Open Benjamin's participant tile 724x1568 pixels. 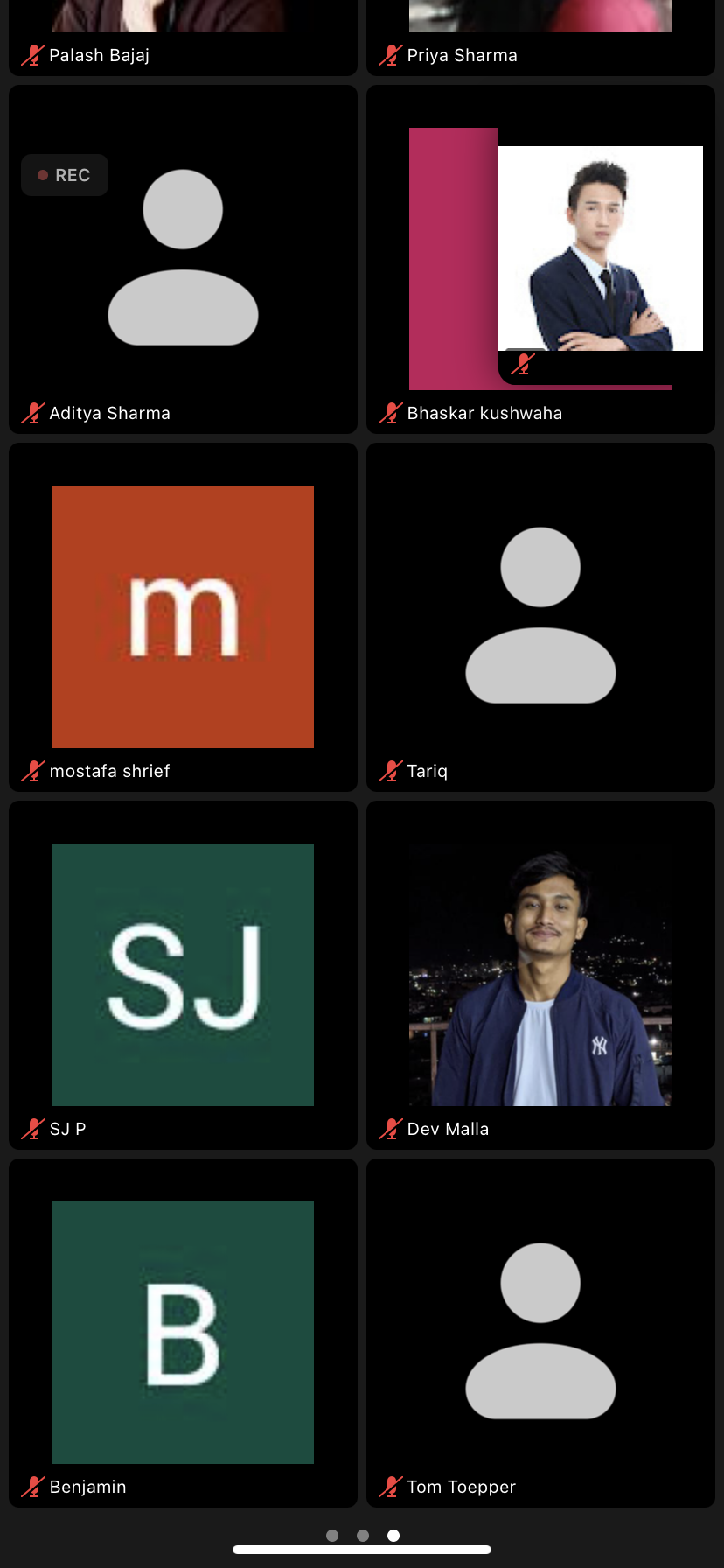pyautogui.click(x=183, y=1333)
